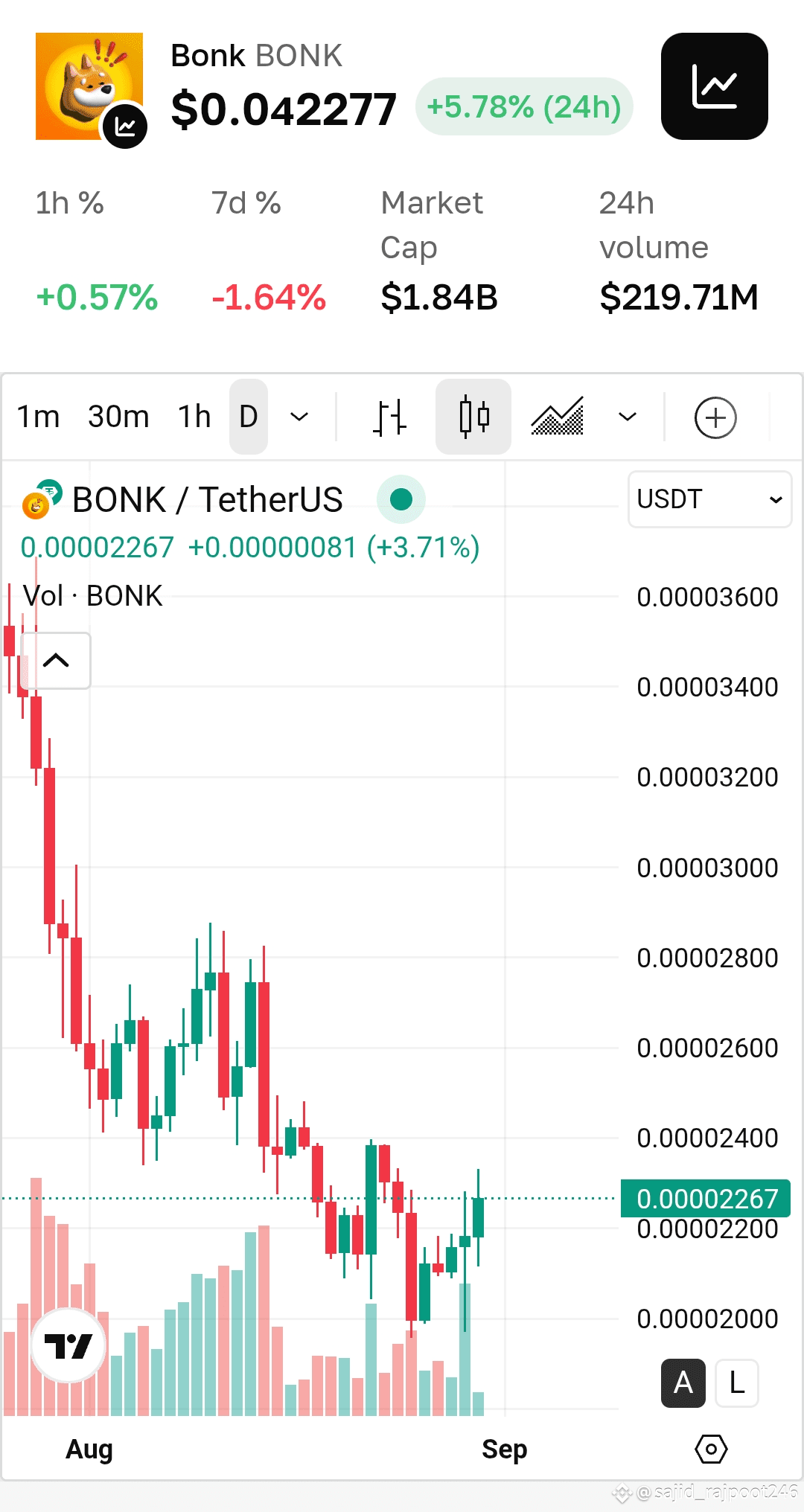Viewport: 804px width, 1512px height.
Task: Switch to bar chart style
Action: point(389,417)
